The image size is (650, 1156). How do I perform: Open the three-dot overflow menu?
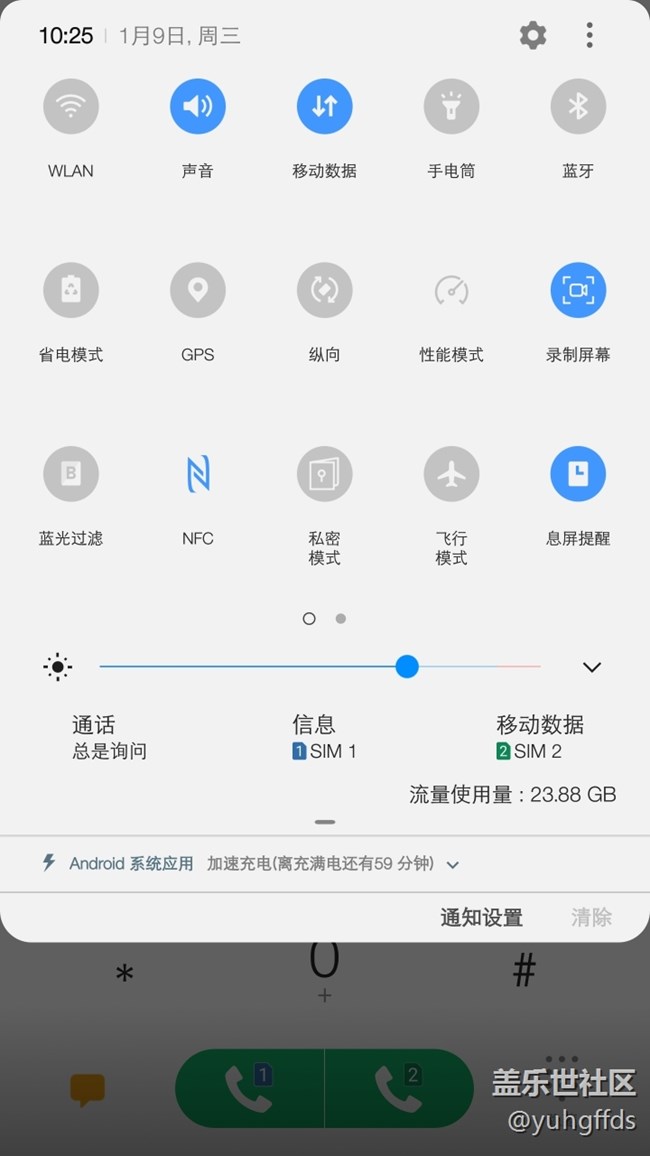[589, 35]
